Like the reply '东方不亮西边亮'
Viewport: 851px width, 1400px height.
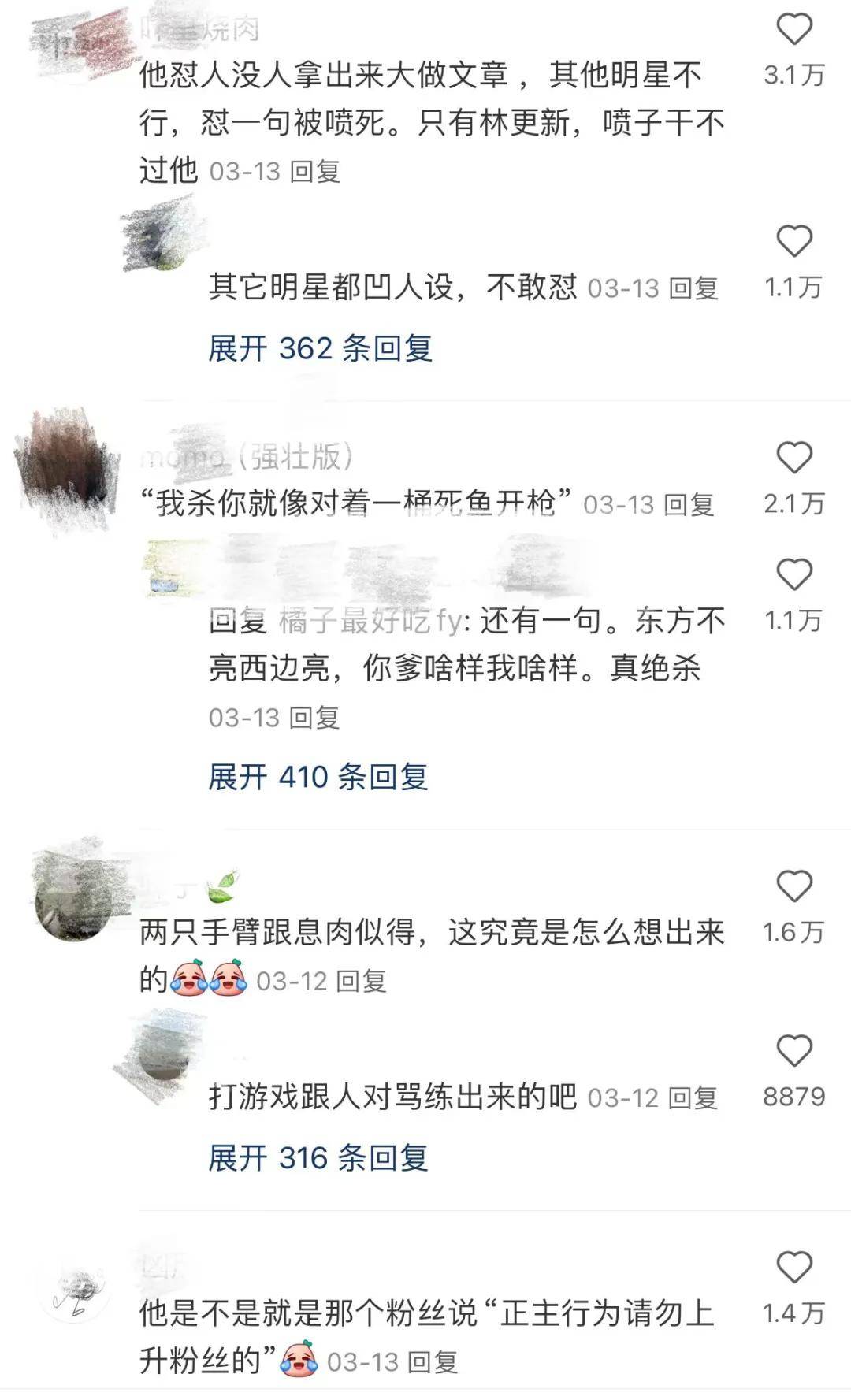[x=793, y=575]
